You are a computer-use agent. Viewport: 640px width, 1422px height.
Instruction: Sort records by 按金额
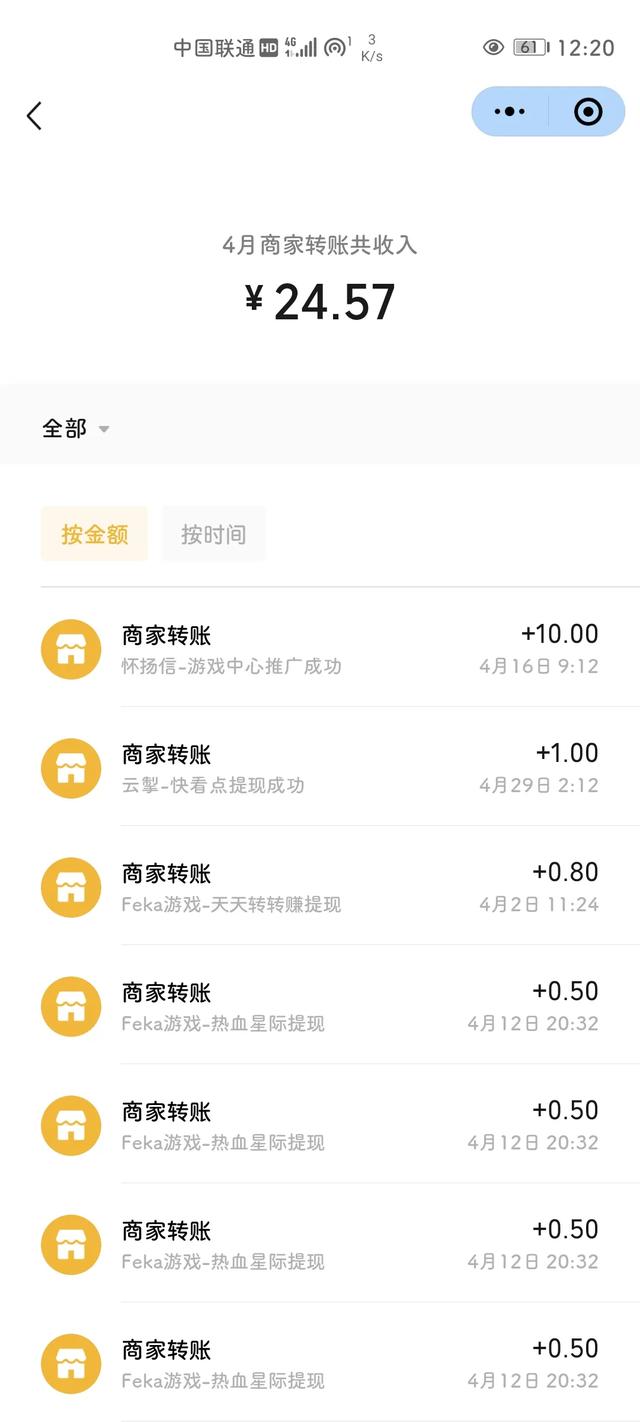pos(94,534)
